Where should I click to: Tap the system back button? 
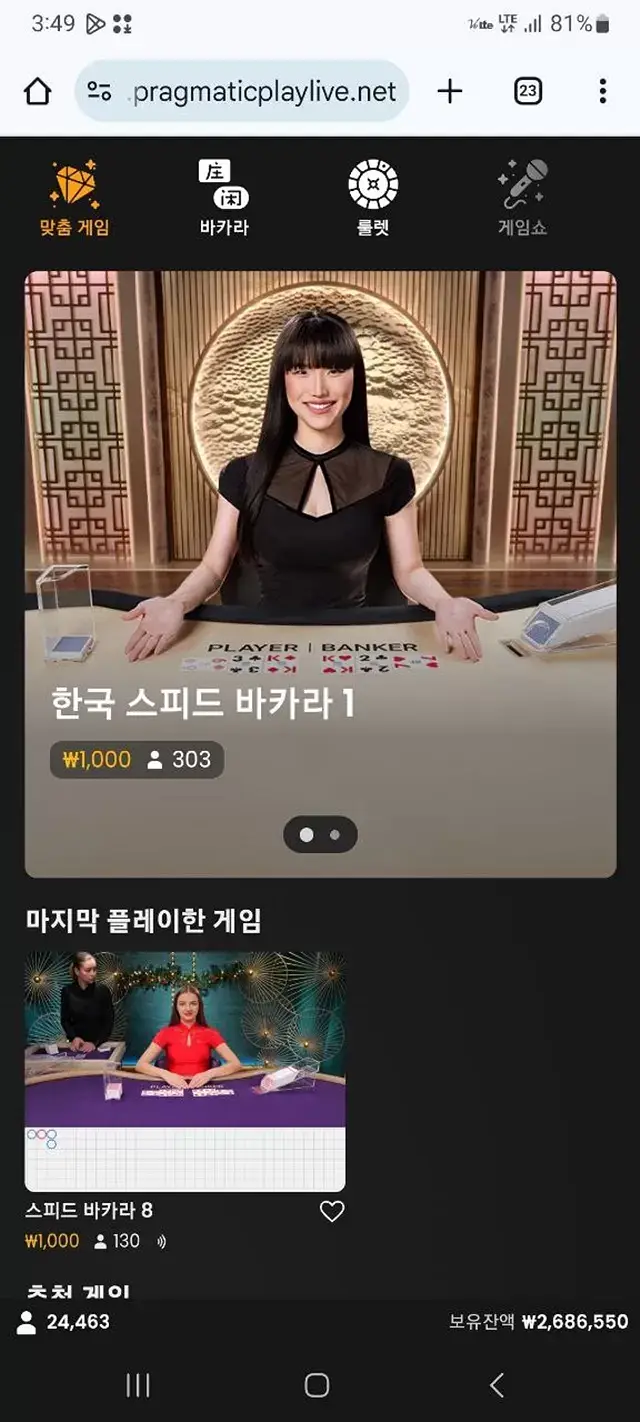tap(497, 1384)
